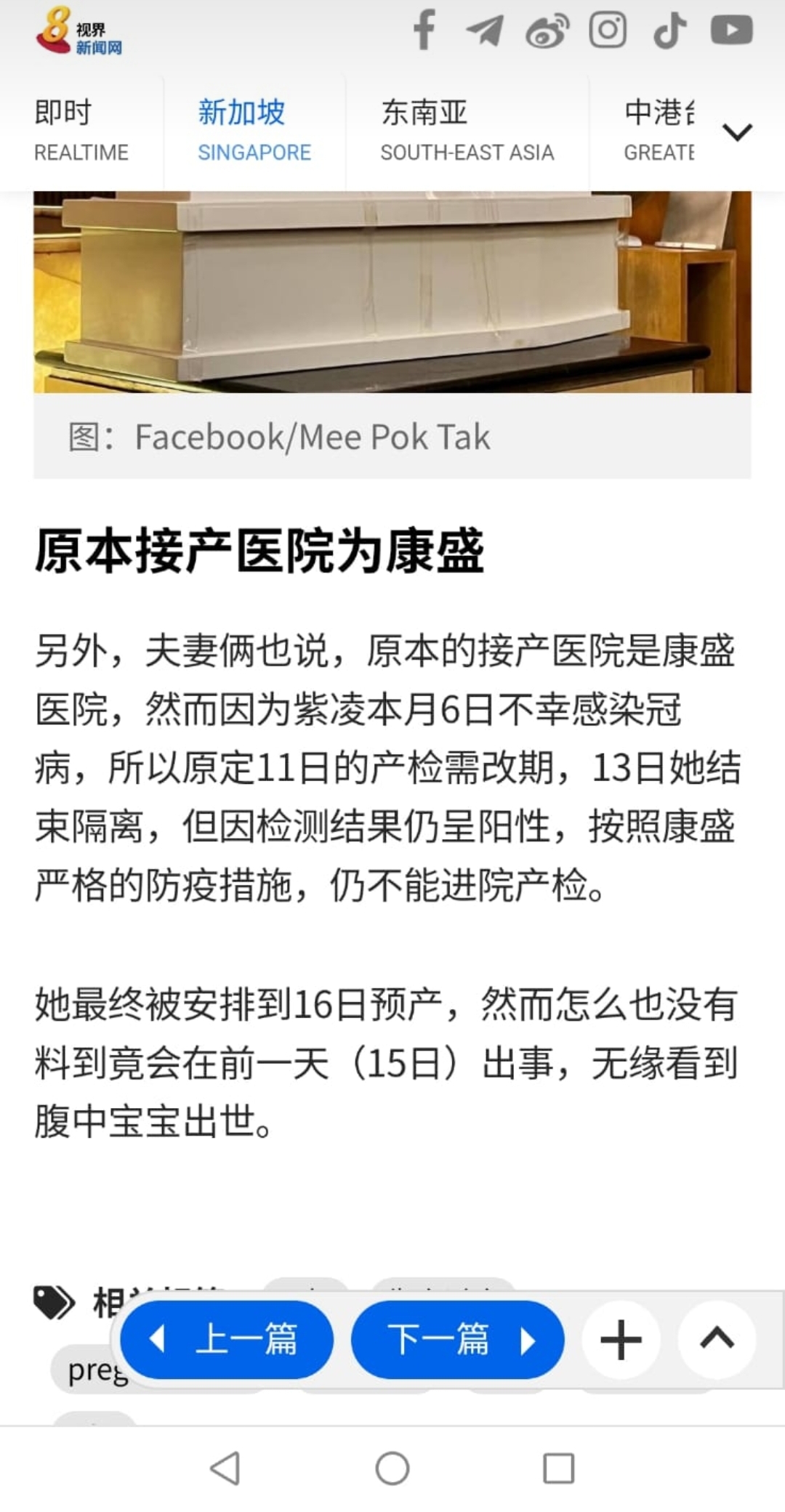Go to next article 下一篇

click(457, 1339)
